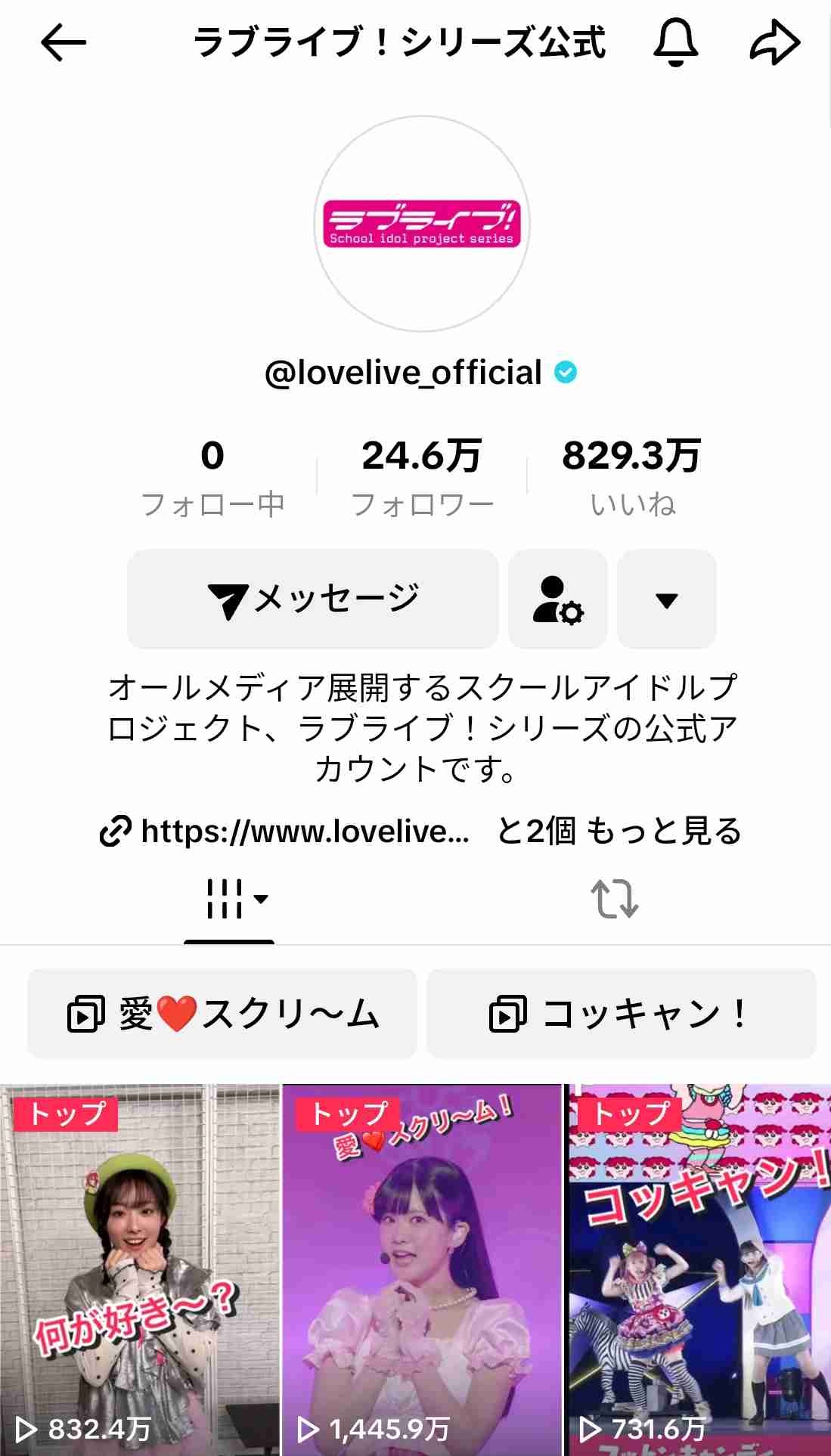Open the follow settings person icon
The width and height of the screenshot is (831, 1456).
point(558,599)
